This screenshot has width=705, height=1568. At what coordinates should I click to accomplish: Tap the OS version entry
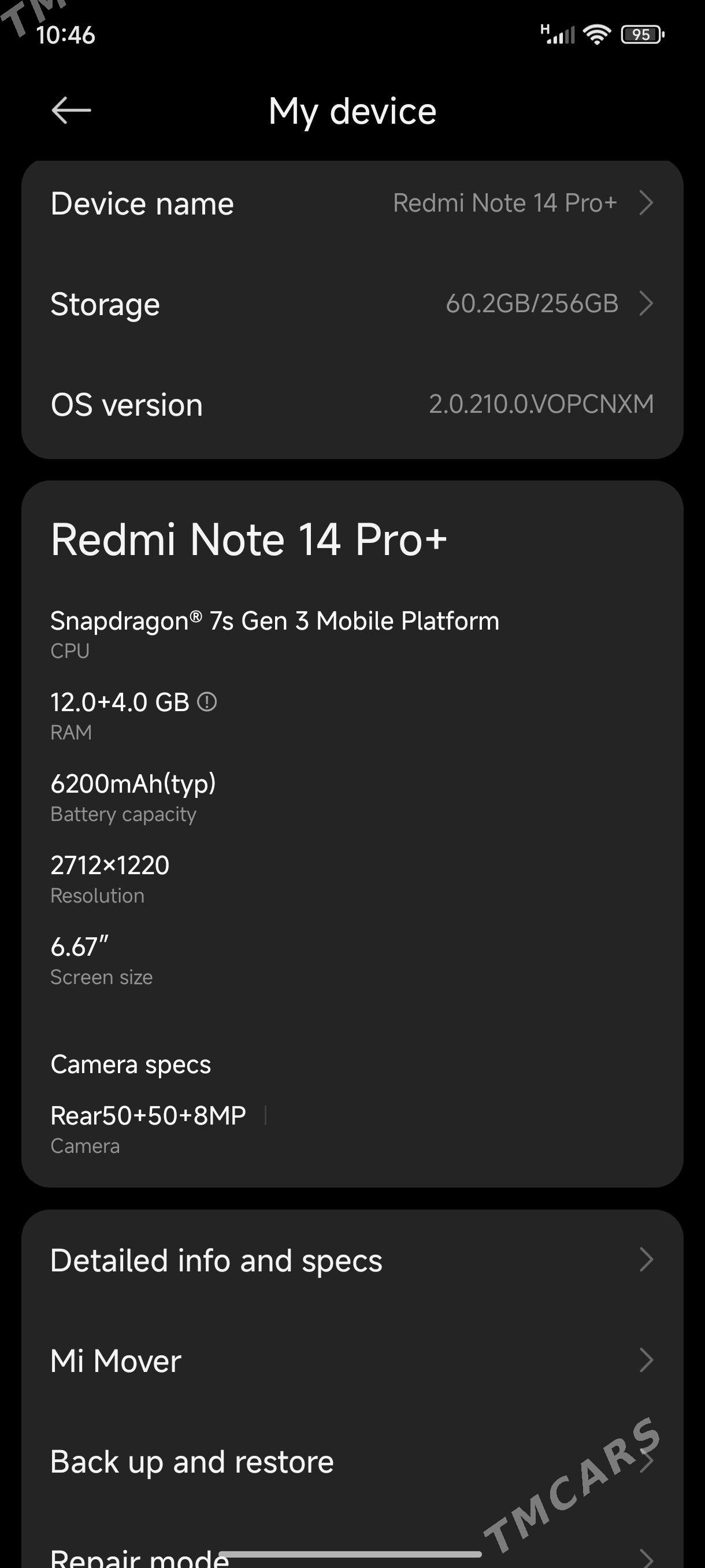pyautogui.click(x=352, y=404)
